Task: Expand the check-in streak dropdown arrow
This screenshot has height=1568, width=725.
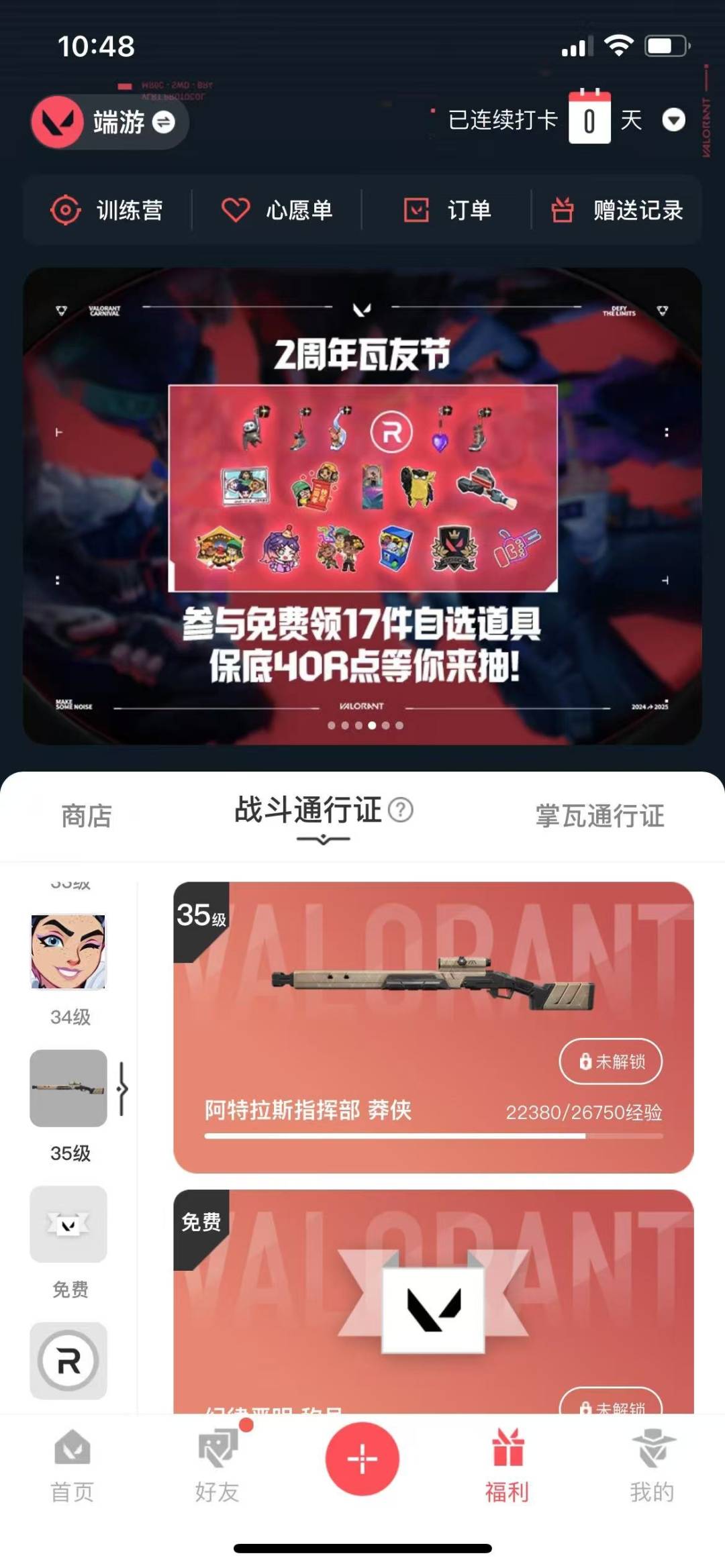Action: tap(673, 120)
